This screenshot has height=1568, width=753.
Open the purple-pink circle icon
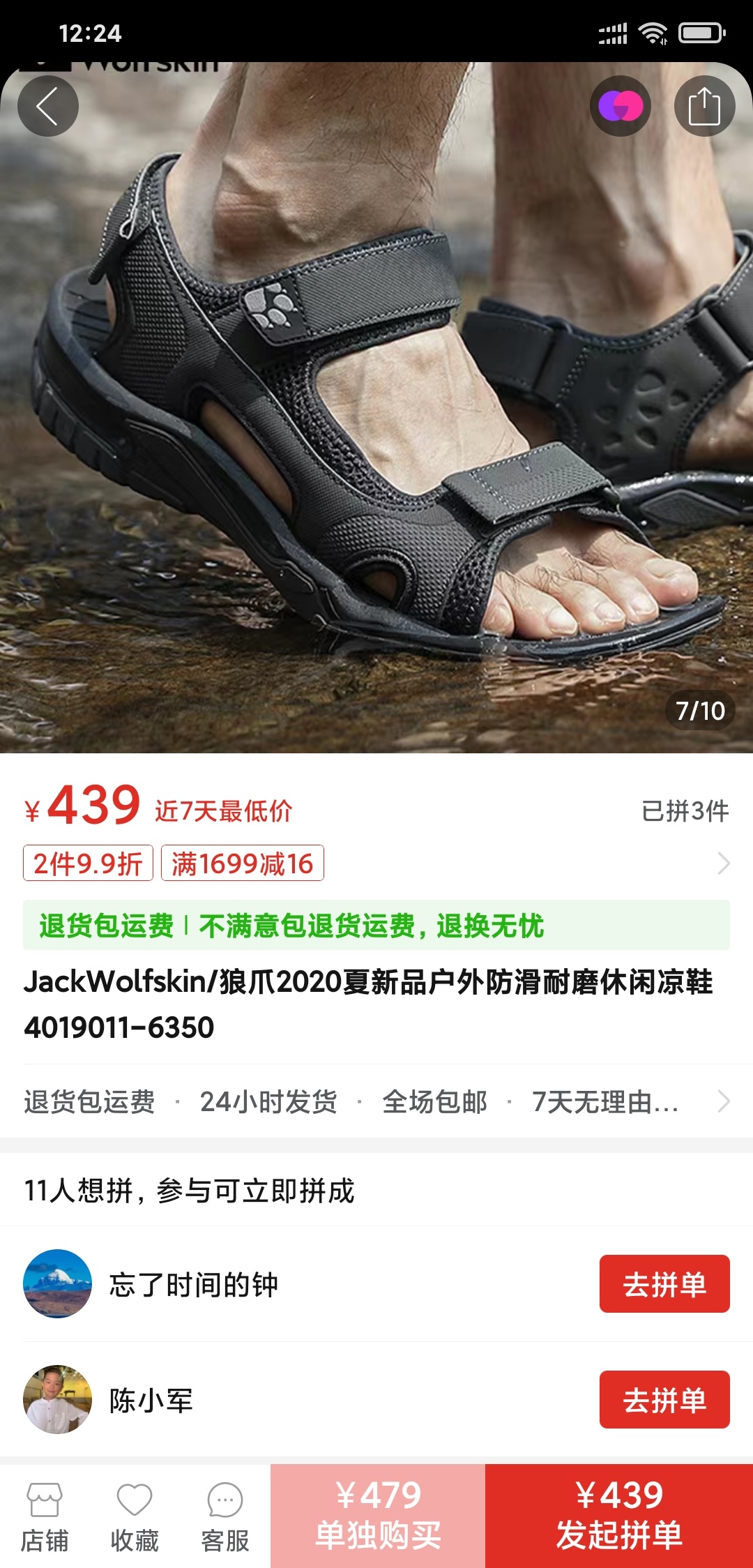(x=620, y=107)
